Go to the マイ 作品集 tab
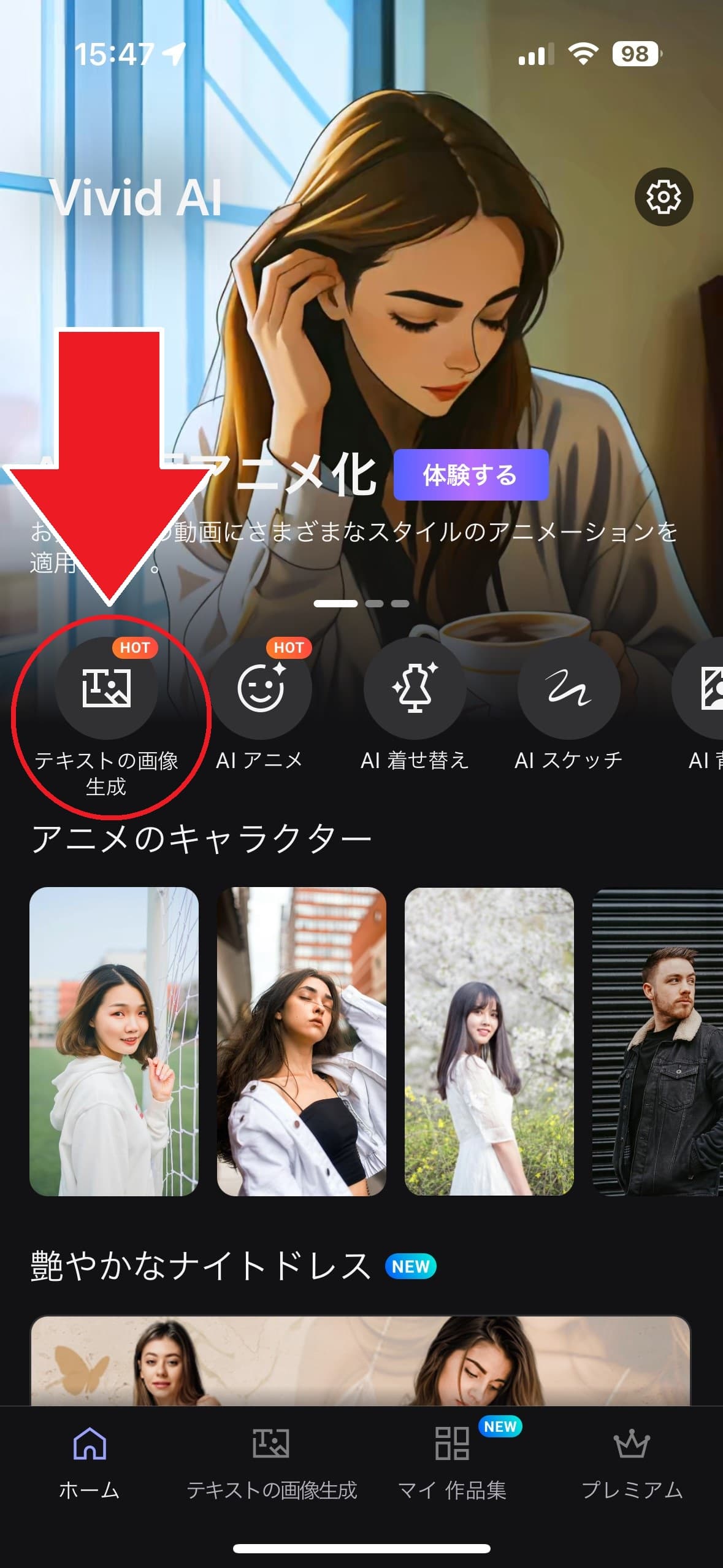This screenshot has height=1568, width=723. (x=452, y=1462)
